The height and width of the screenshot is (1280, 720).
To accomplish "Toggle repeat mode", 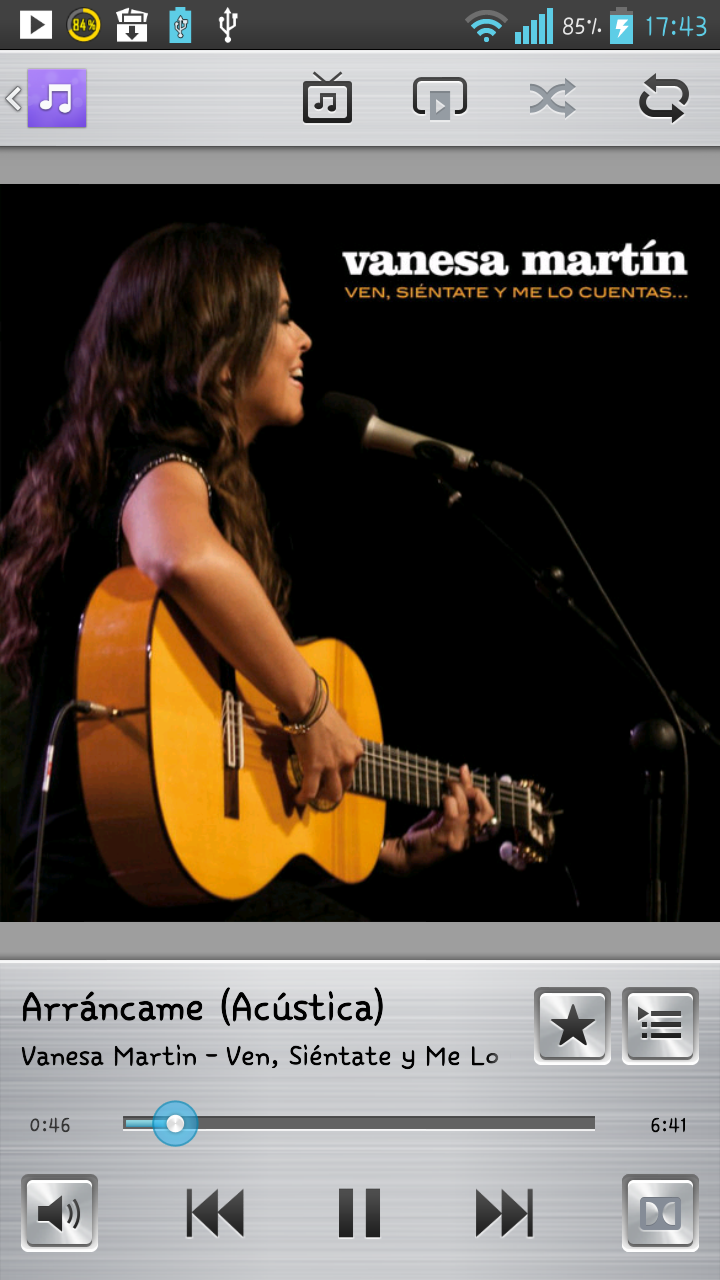I will [664, 98].
